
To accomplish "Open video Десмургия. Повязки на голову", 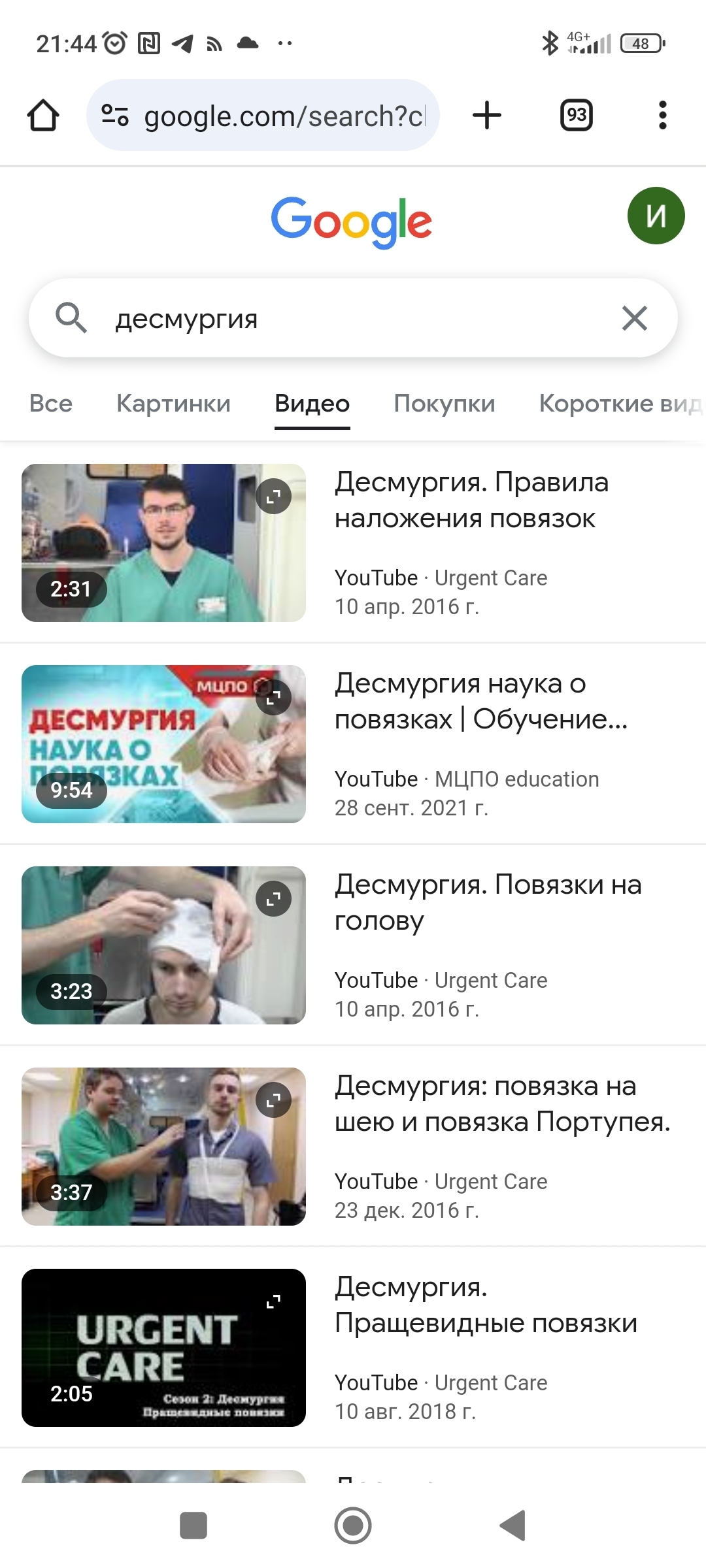I will [487, 902].
